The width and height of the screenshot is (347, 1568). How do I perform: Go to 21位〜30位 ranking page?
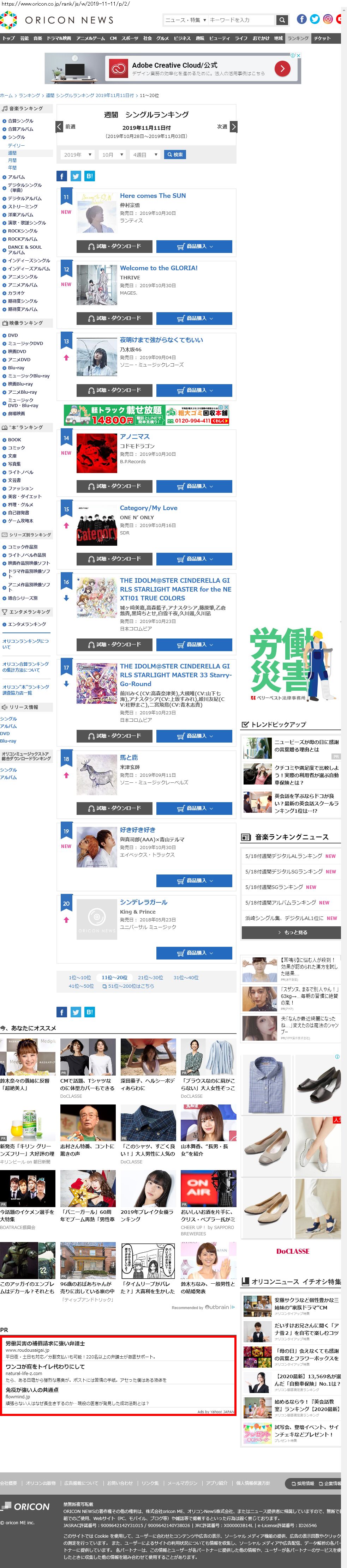[150, 977]
